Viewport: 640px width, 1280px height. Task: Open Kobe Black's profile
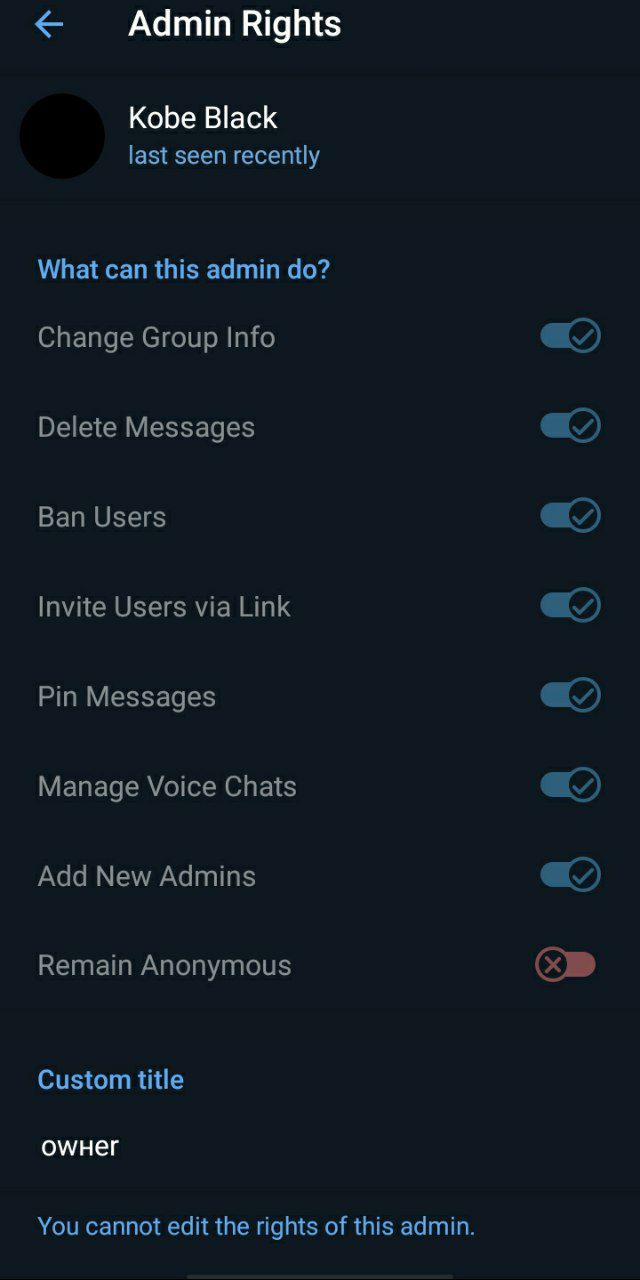203,135
